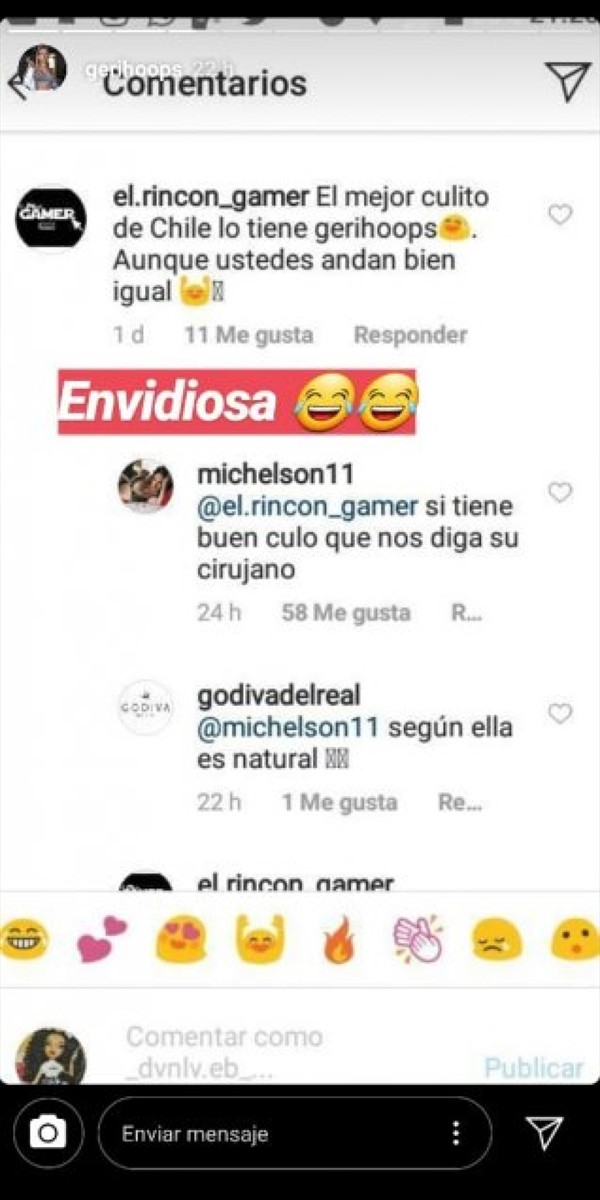
Task: Open the camera from the story bar
Action: point(47,1132)
